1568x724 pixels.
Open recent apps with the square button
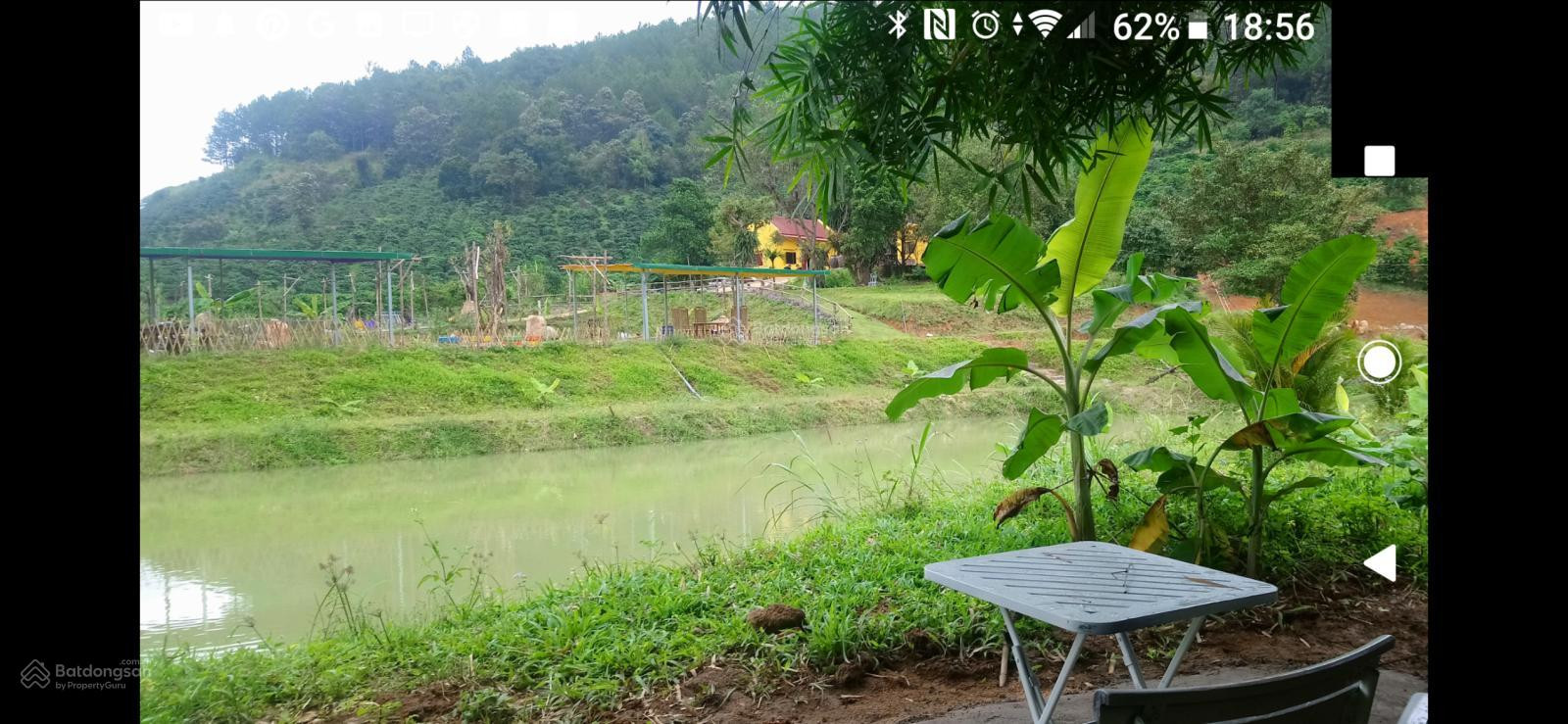(x=1379, y=161)
